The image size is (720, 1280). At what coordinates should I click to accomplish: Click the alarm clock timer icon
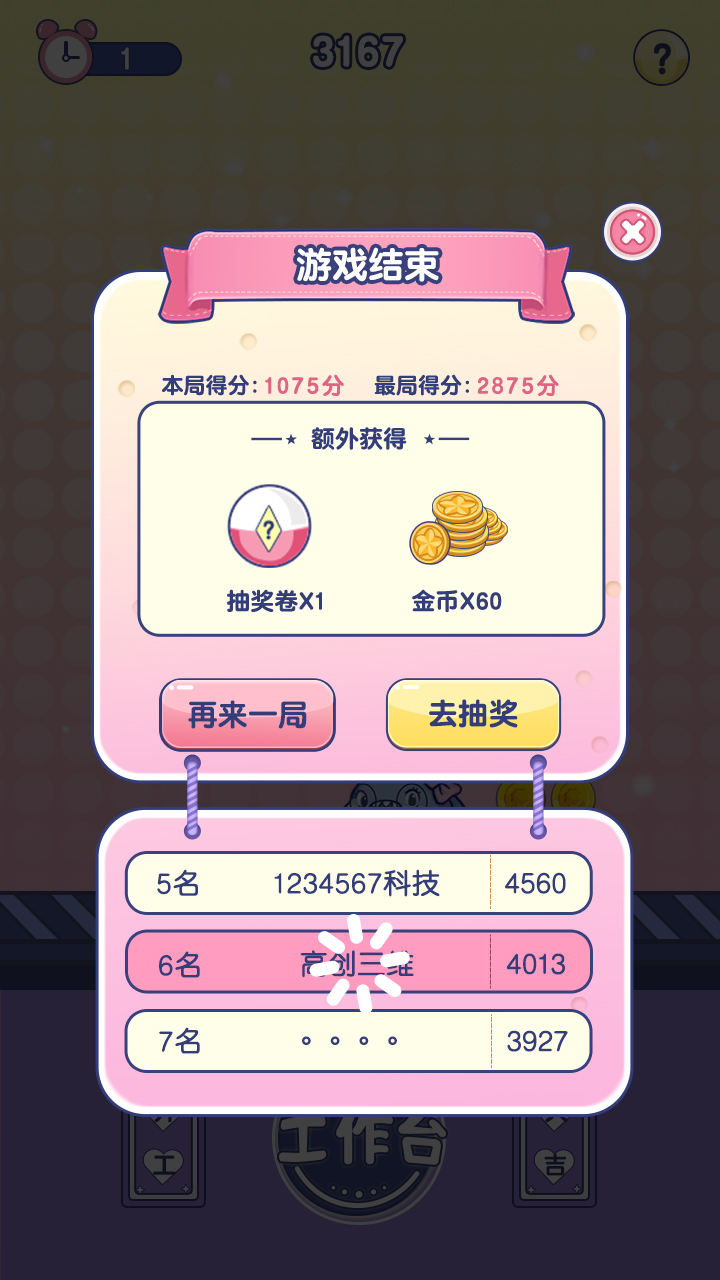(62, 55)
